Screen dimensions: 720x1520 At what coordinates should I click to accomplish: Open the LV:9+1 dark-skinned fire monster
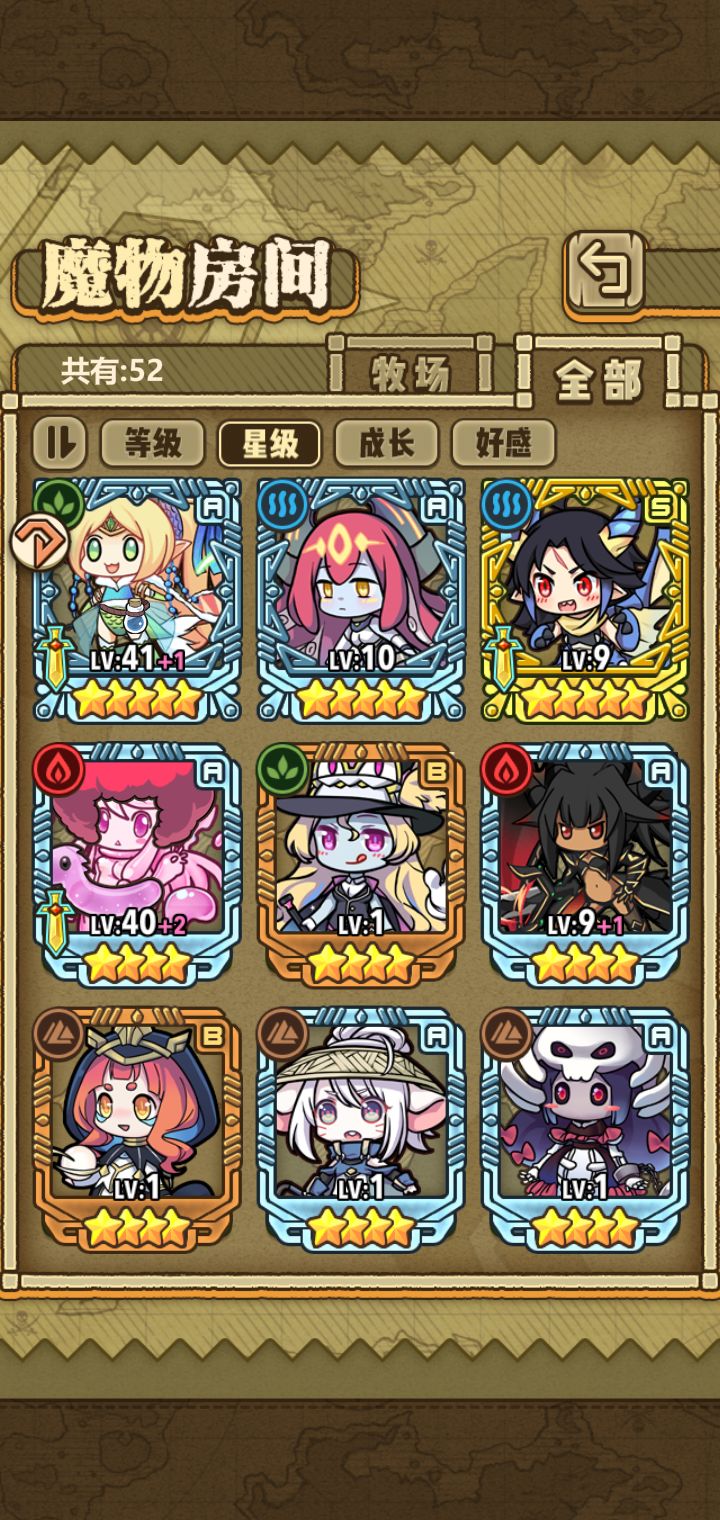(585, 866)
